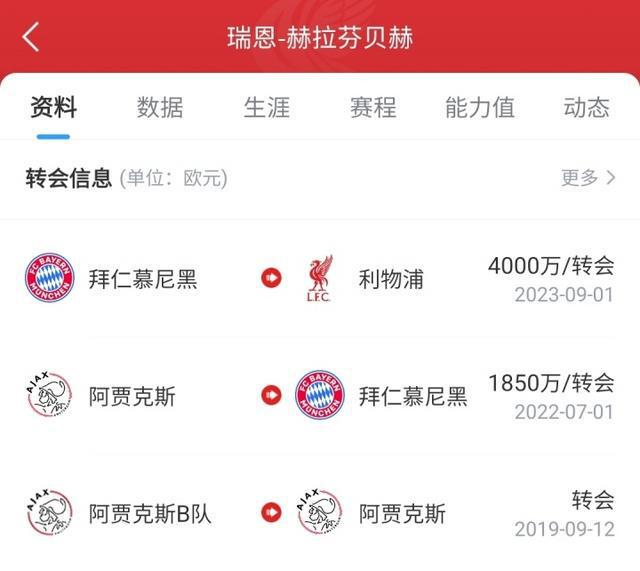The image size is (640, 571).
Task: Switch to the 资料 tab
Action: pyautogui.click(x=54, y=108)
